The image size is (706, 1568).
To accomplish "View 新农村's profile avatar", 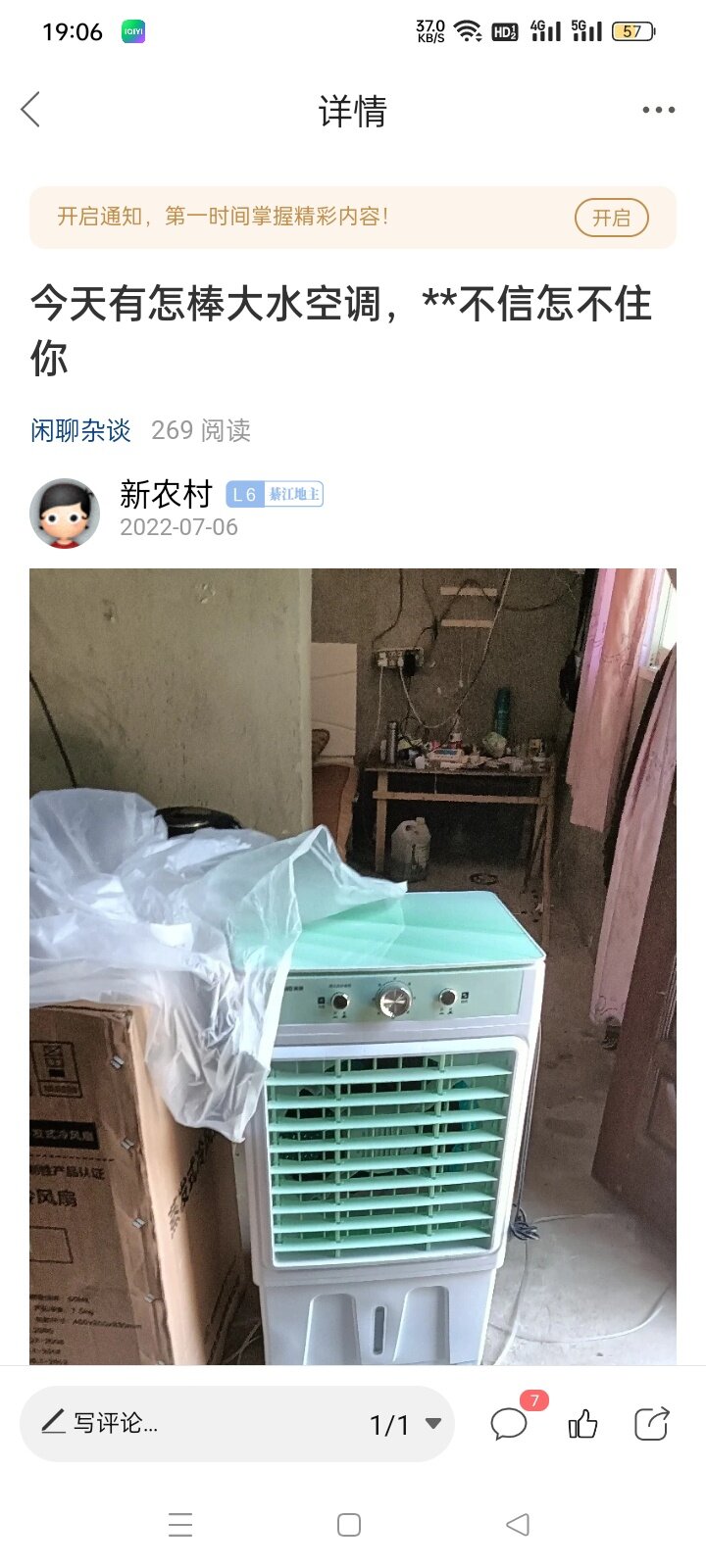I will (65, 513).
